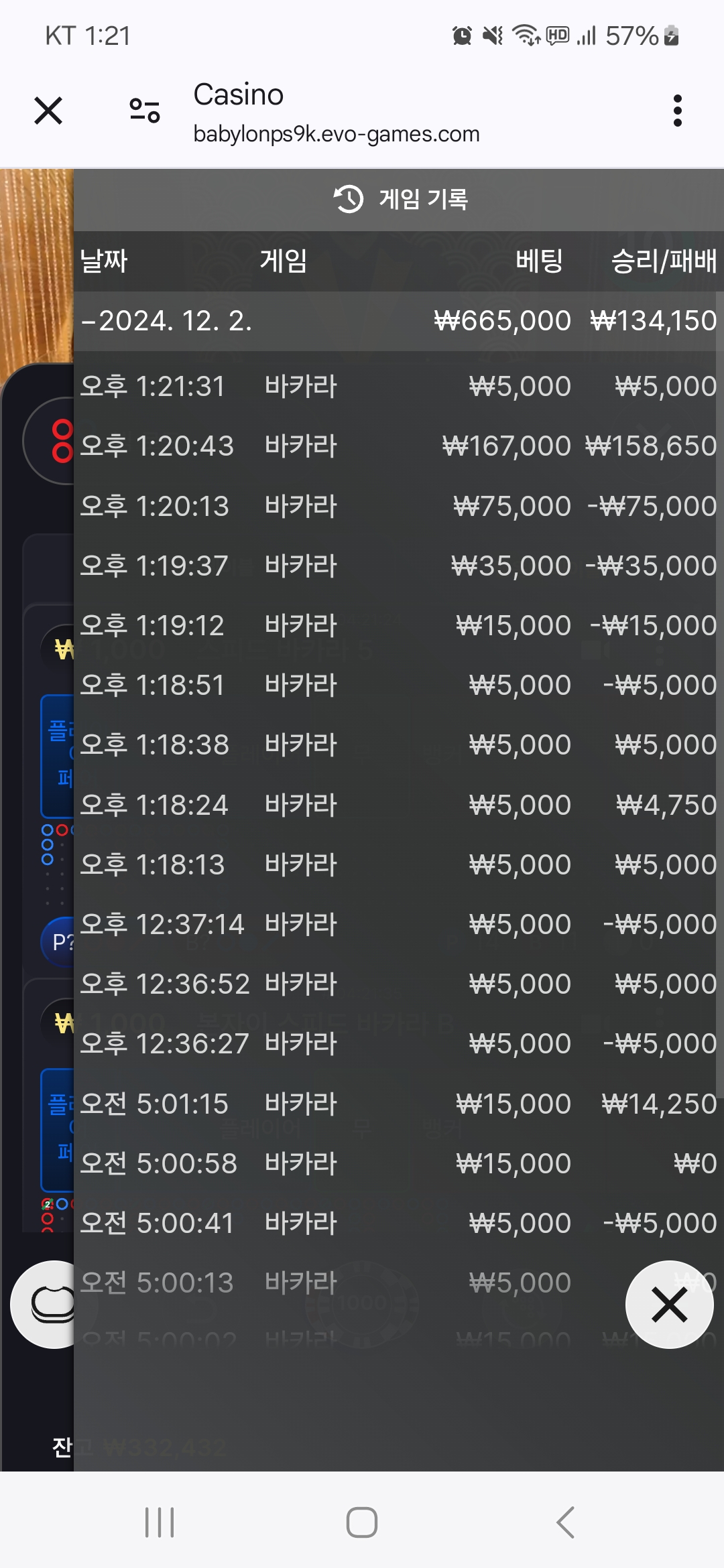The image size is (724, 1568).
Task: Collapse the 2024. 12. 2. date group
Action: click(x=165, y=321)
